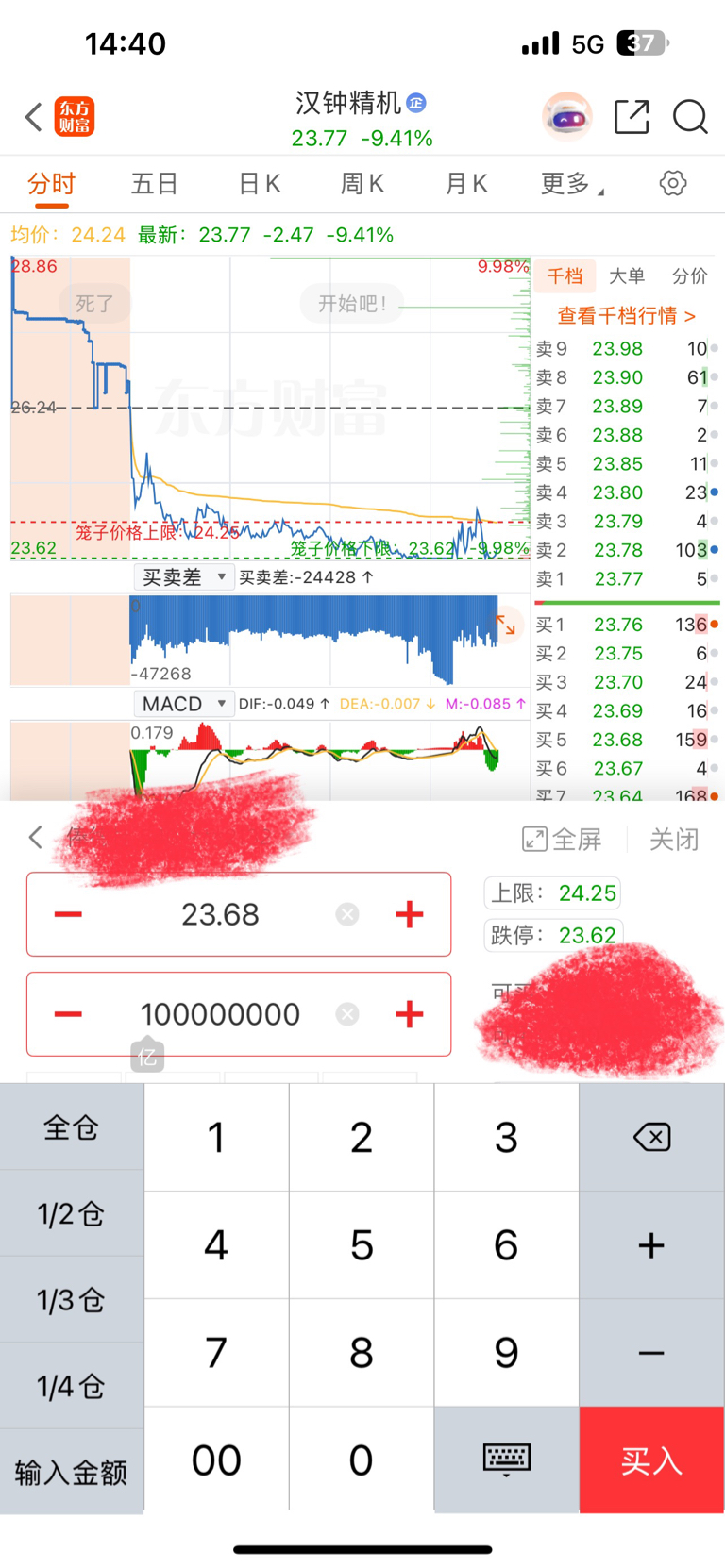Switch to the 日K chart tab

click(x=260, y=183)
